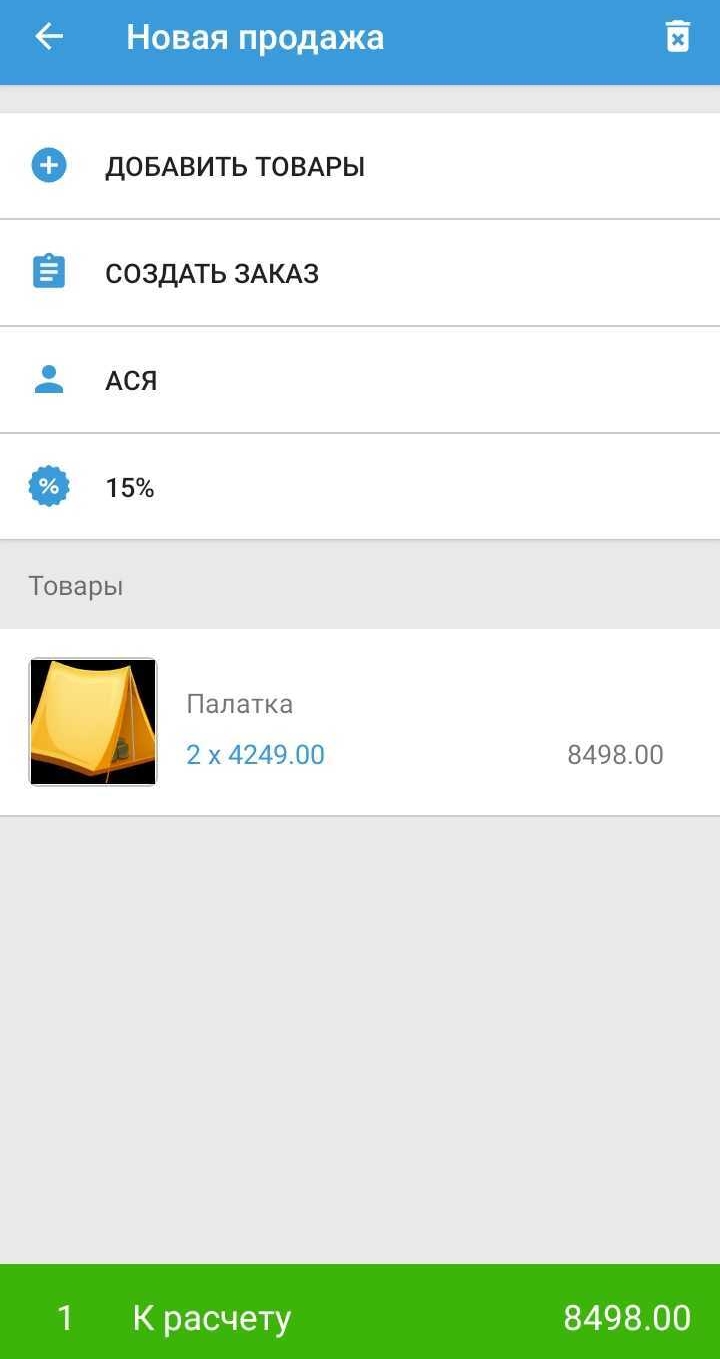Clear the sale with the trash icon
The height and width of the screenshot is (1359, 720).
point(678,38)
